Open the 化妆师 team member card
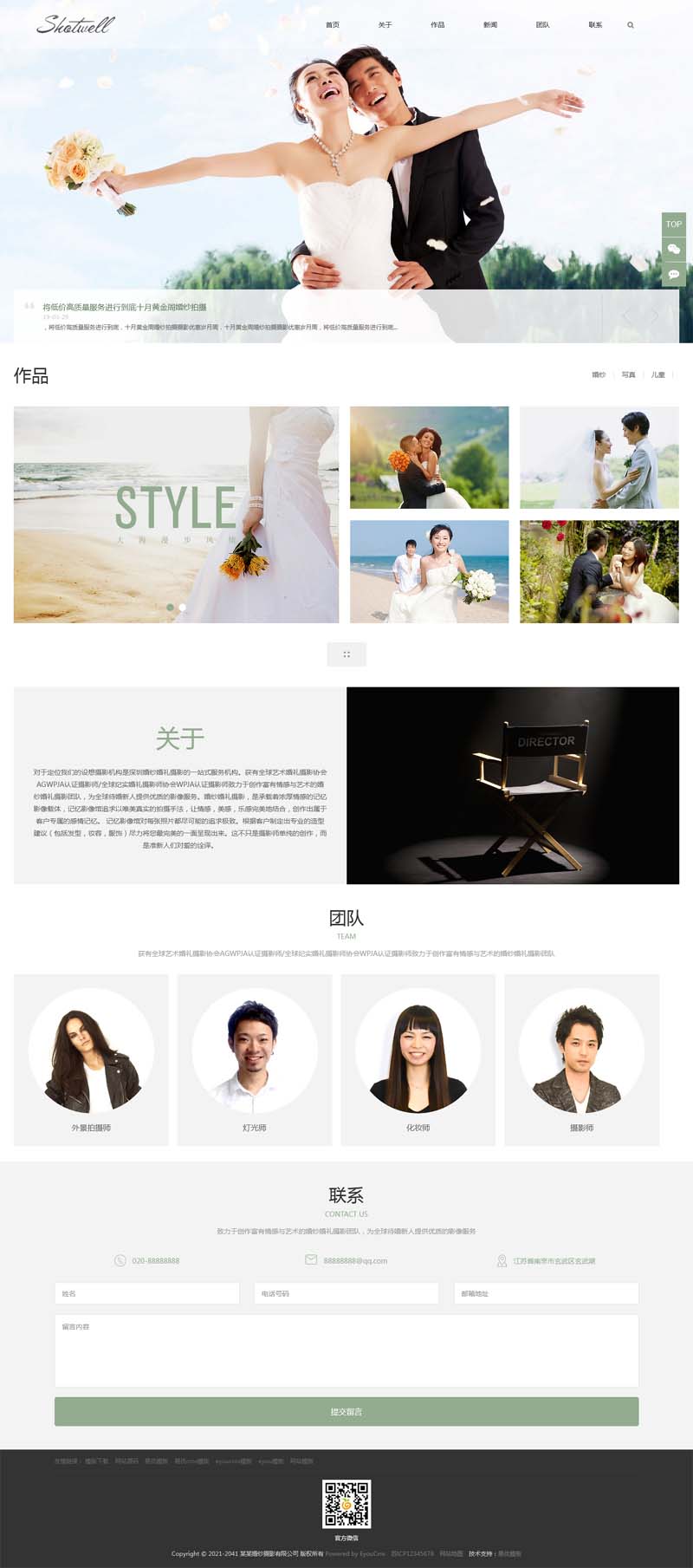Screen dimensions: 693x1568 pyautogui.click(x=418, y=1059)
